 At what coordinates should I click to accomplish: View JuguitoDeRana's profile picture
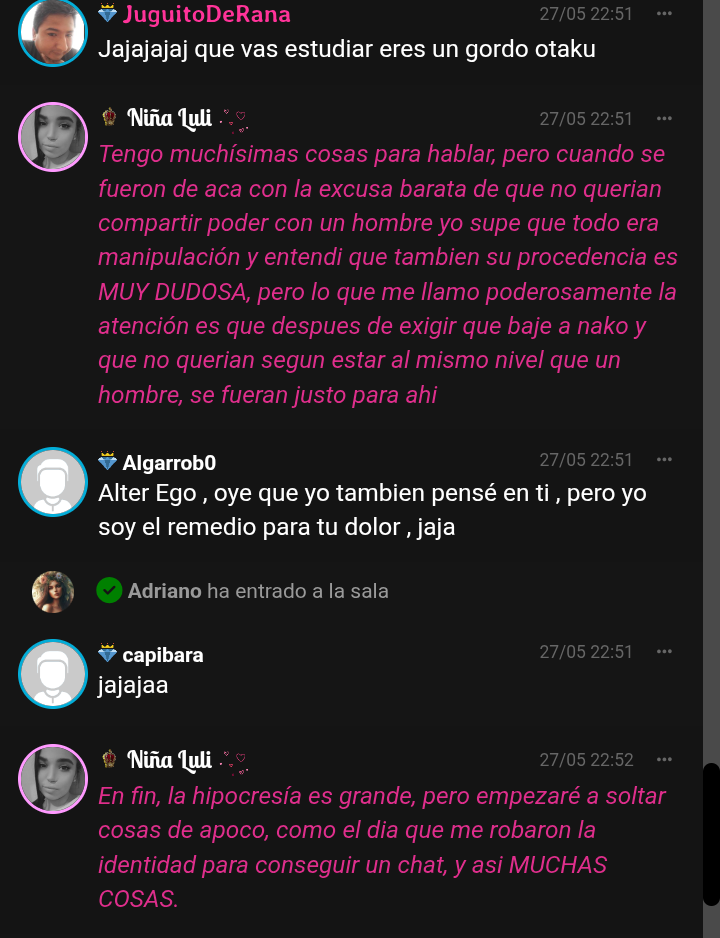click(53, 32)
